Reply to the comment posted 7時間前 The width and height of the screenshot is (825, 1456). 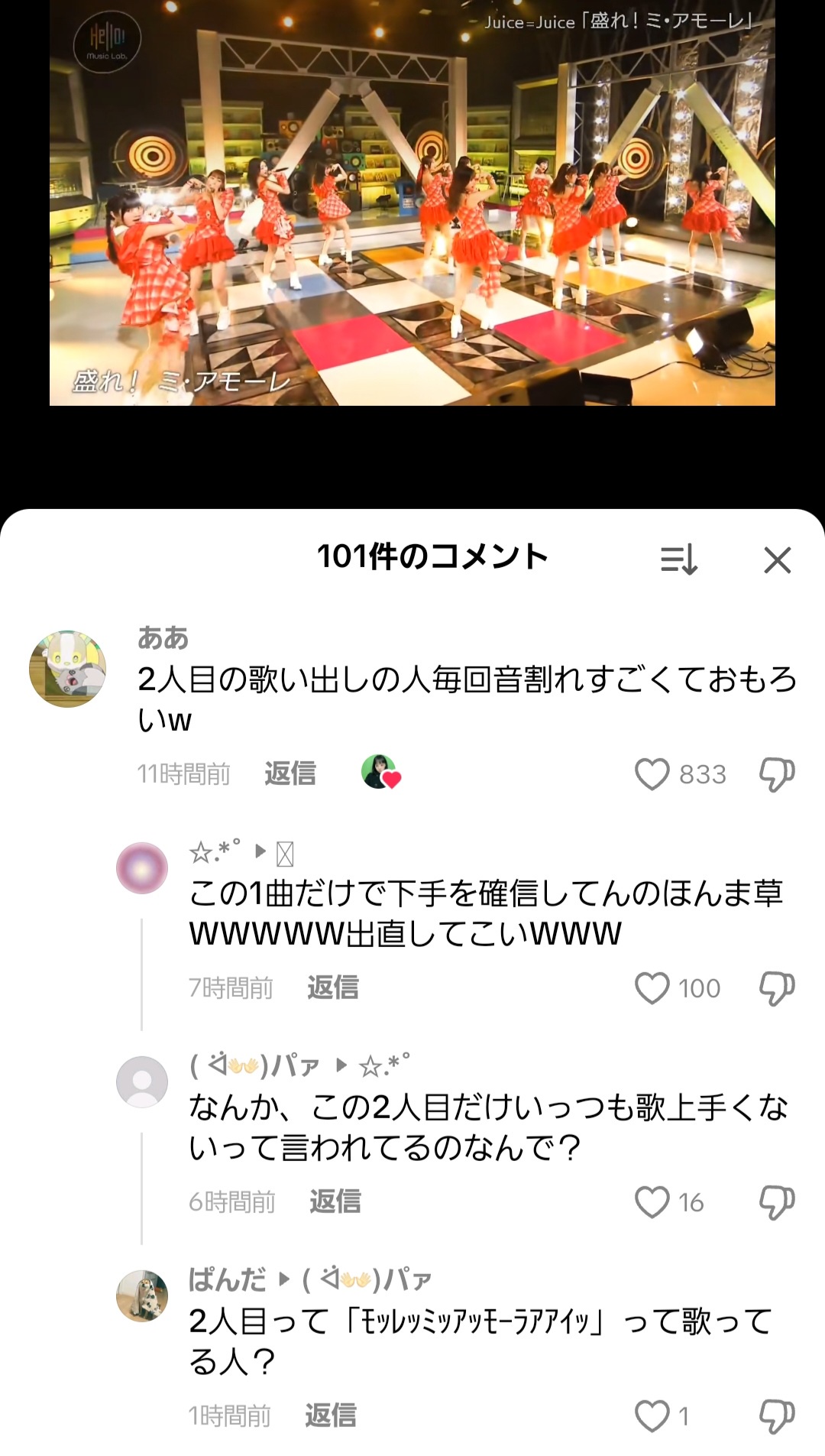tap(333, 987)
